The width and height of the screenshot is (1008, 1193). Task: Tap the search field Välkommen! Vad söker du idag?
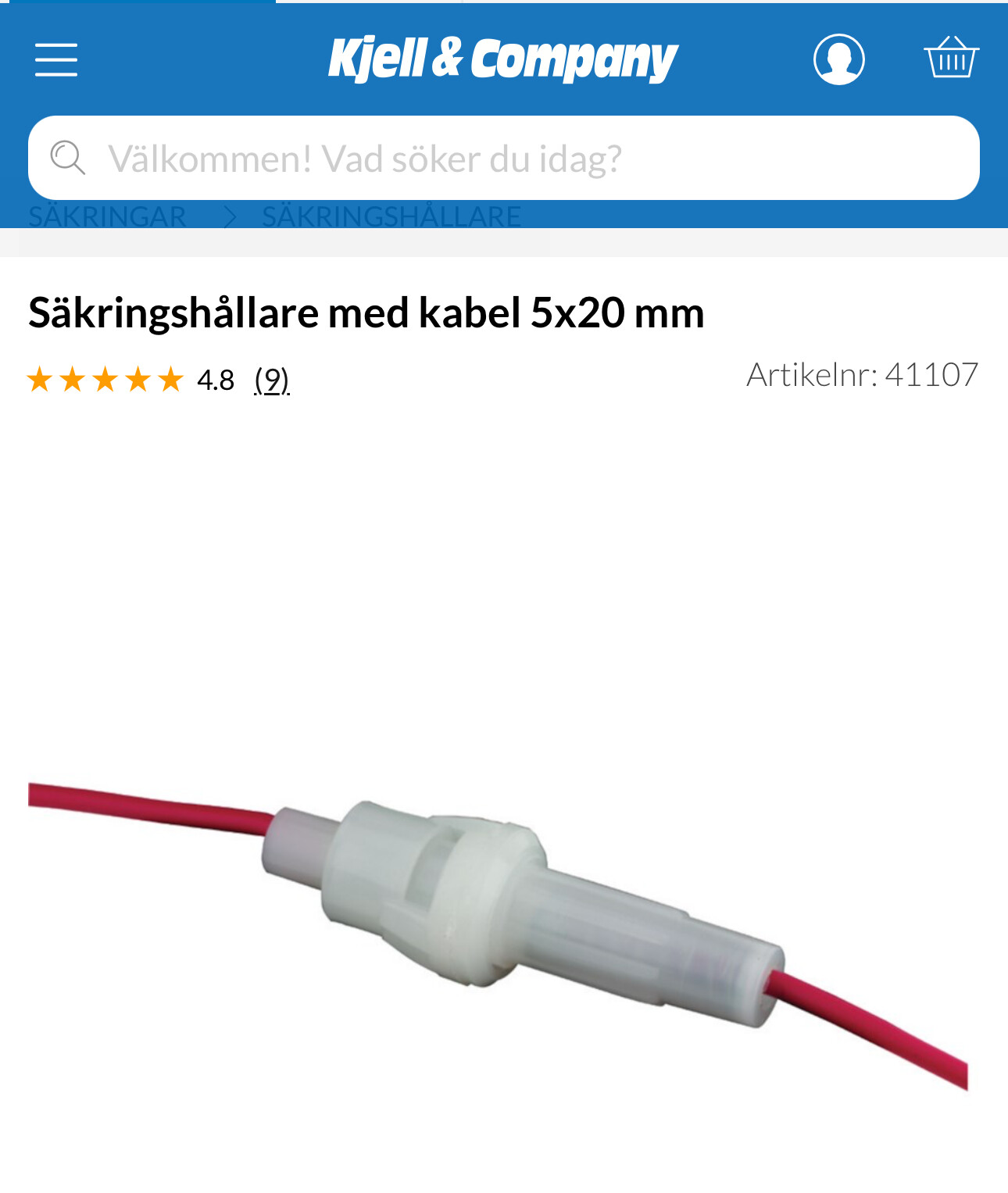click(504, 159)
